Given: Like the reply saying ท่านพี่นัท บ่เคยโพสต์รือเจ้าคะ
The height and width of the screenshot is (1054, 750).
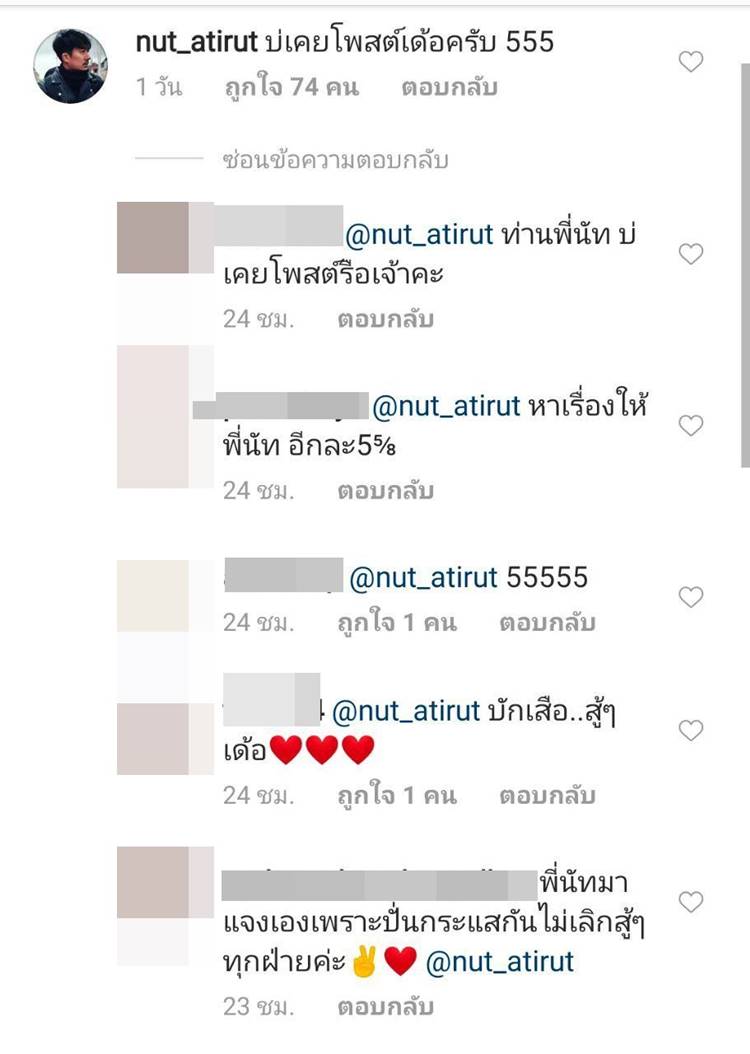Looking at the screenshot, I should (x=691, y=254).
